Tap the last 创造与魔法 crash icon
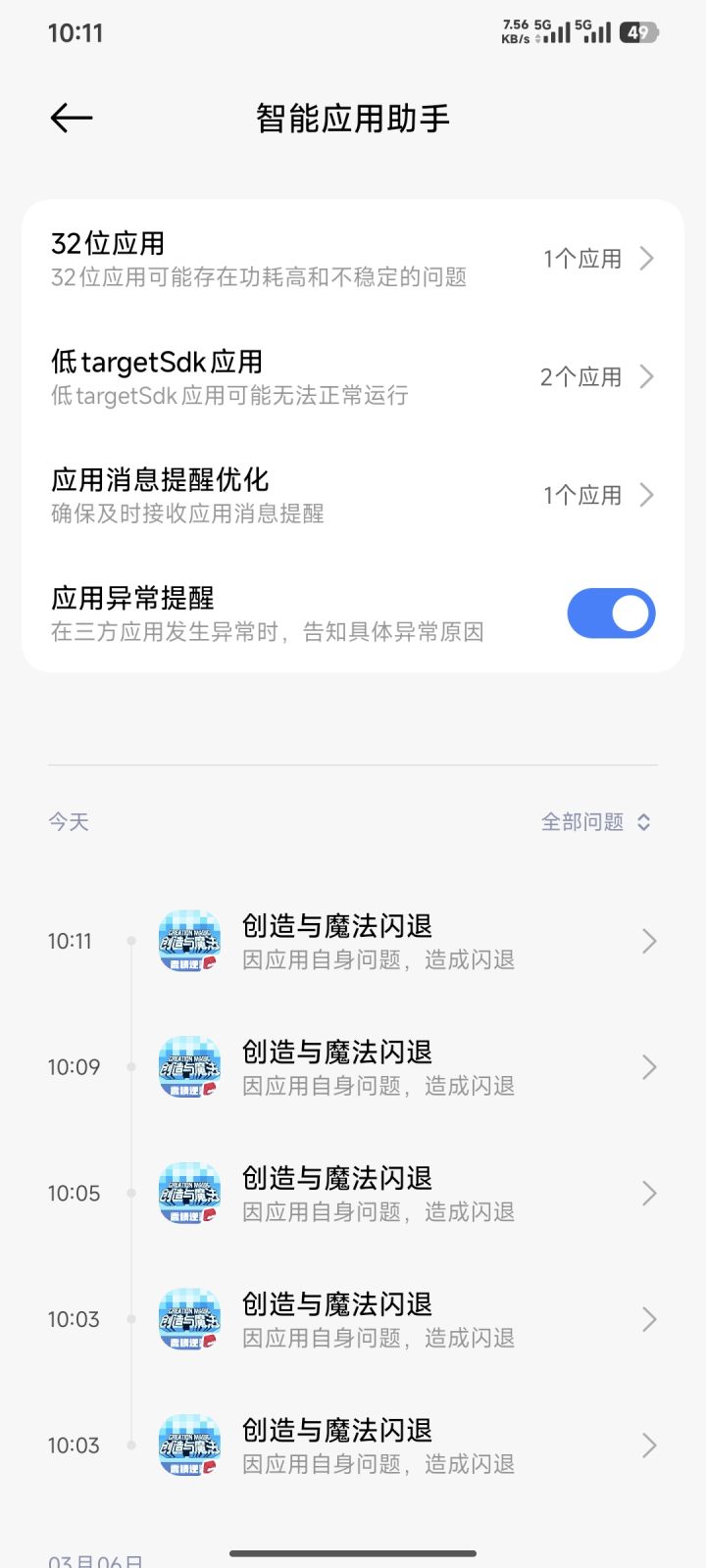The height and width of the screenshot is (1568, 706). [x=188, y=1445]
